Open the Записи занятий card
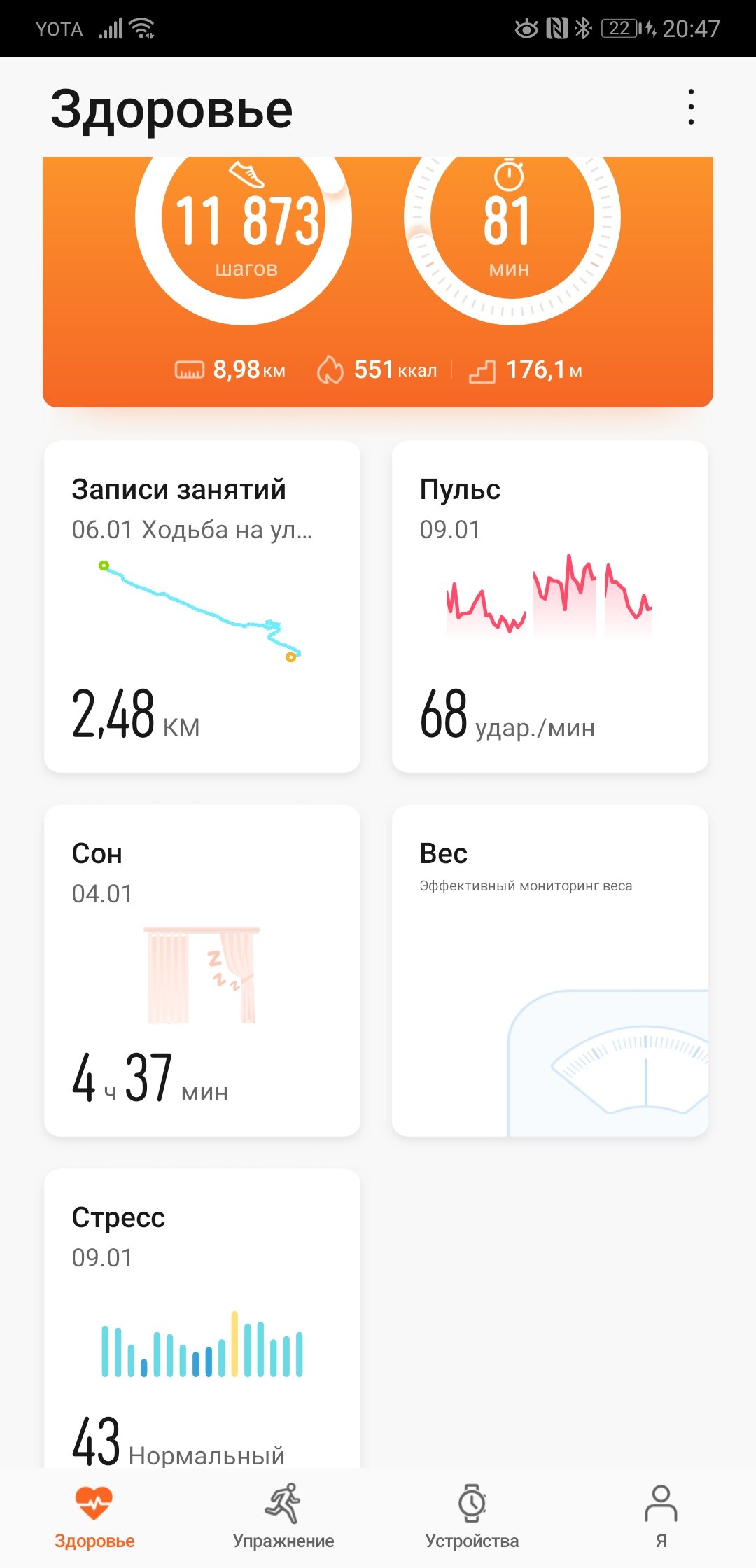The height and width of the screenshot is (1568, 756). point(202,606)
